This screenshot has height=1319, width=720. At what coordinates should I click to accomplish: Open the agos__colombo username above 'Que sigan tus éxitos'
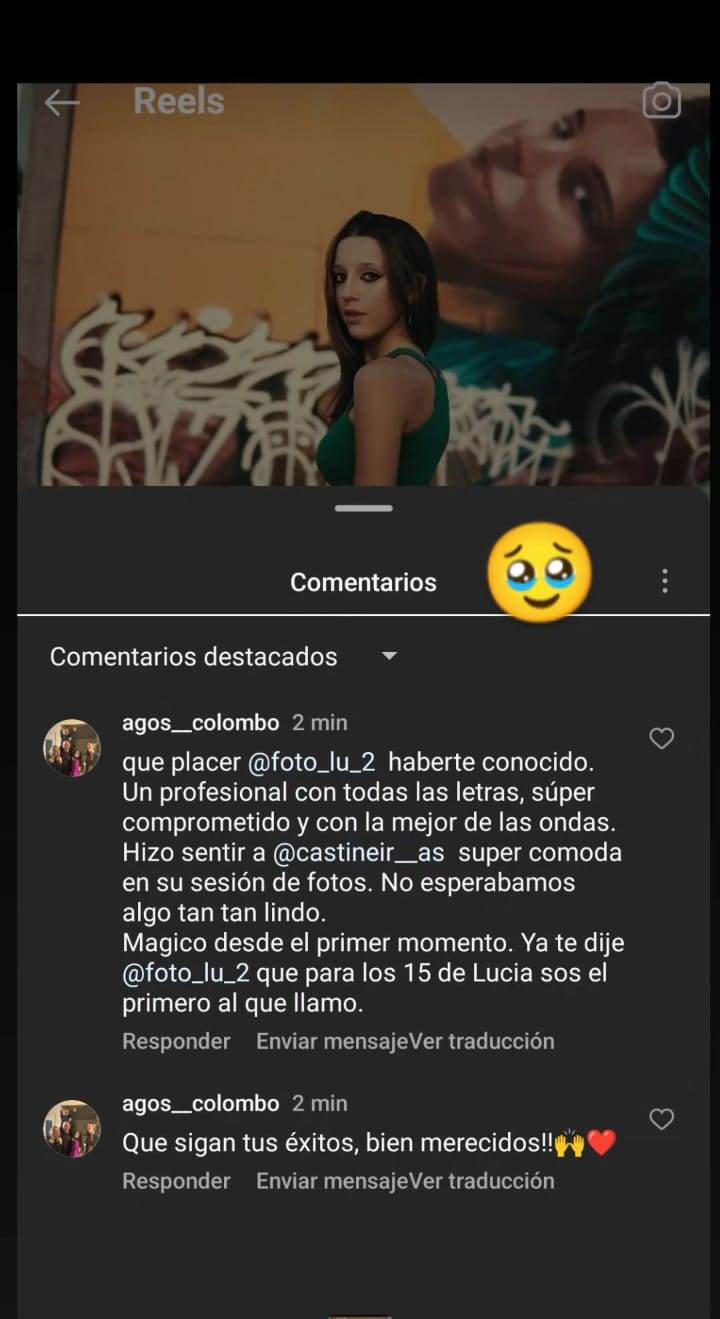(200, 1104)
